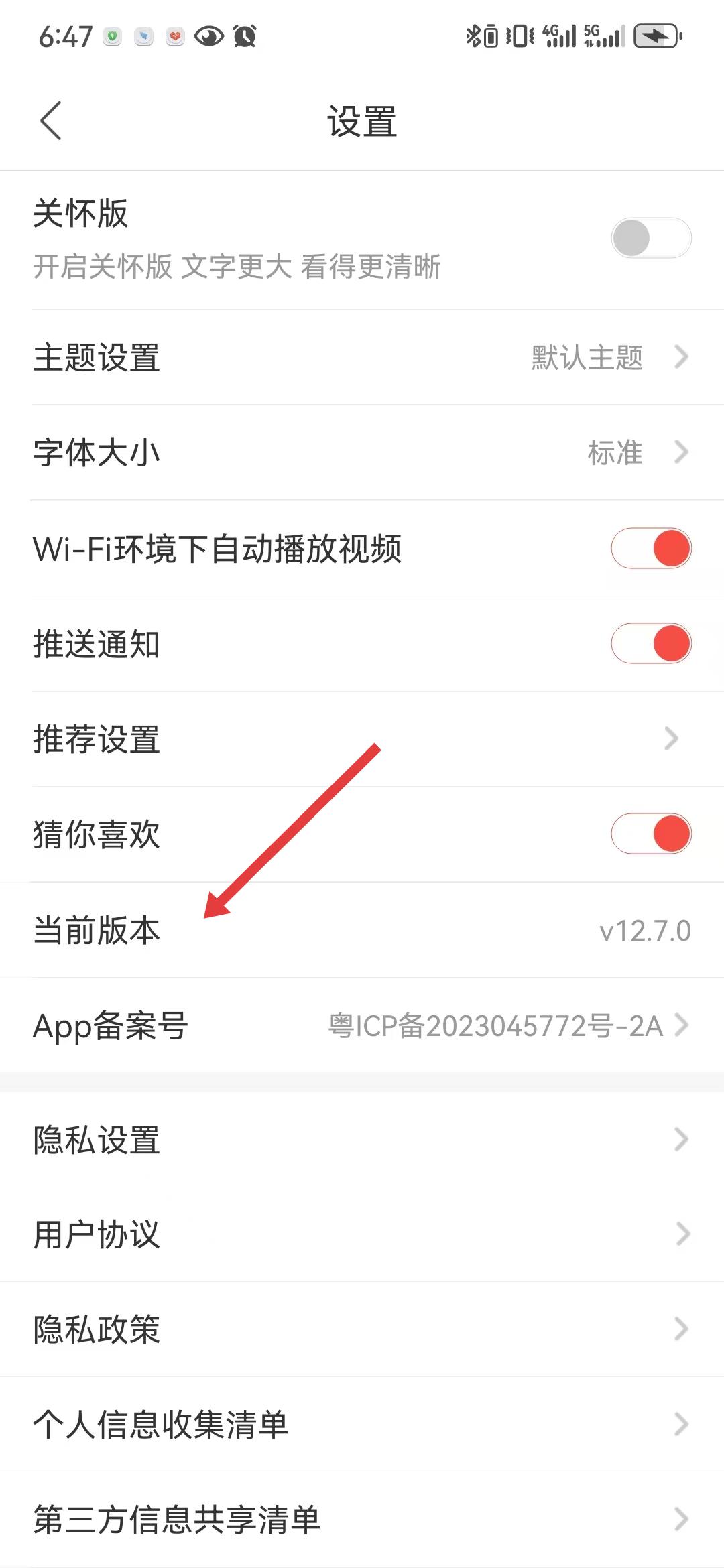724x1568 pixels.
Task: Open 字体大小 settings
Action: coord(362,452)
